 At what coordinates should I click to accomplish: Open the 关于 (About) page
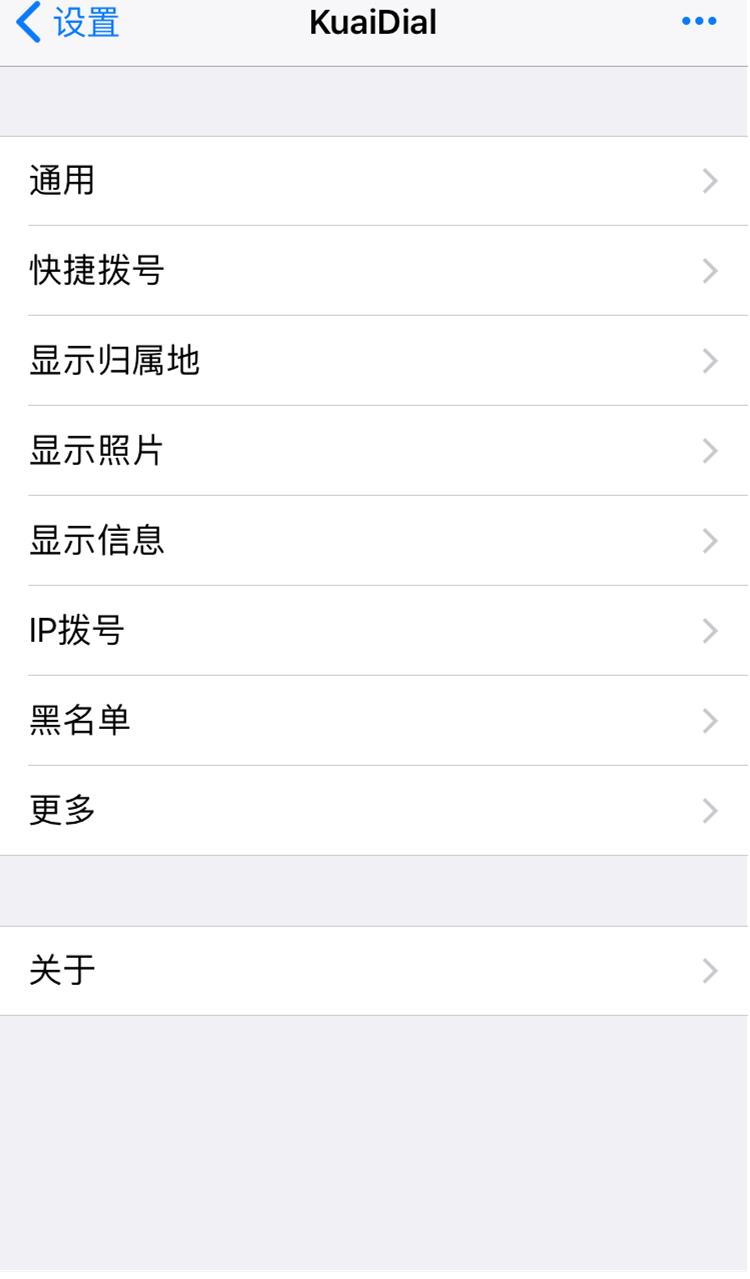point(375,971)
